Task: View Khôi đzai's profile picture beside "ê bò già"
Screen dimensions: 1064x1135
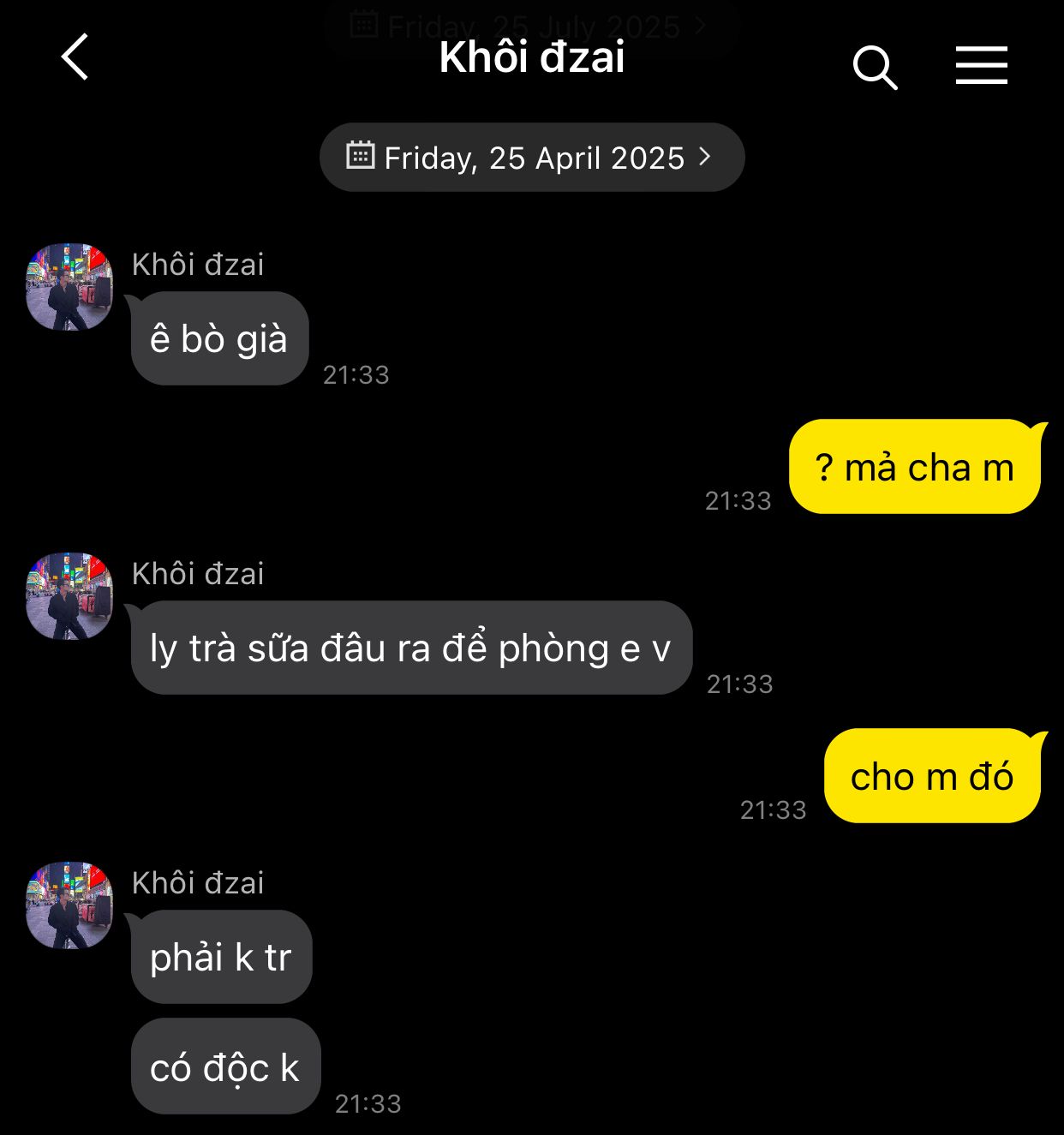Action: point(69,287)
